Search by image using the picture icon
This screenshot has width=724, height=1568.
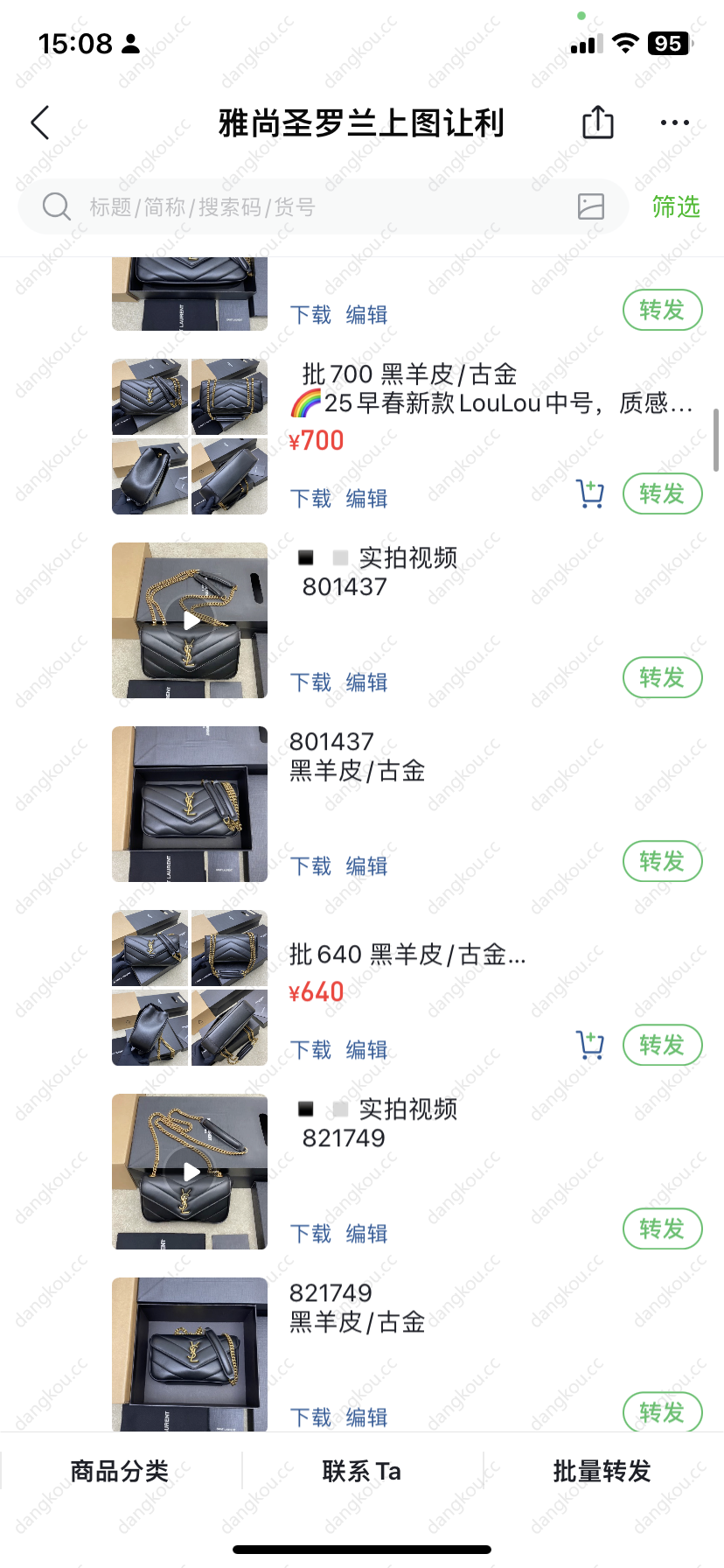(x=591, y=206)
